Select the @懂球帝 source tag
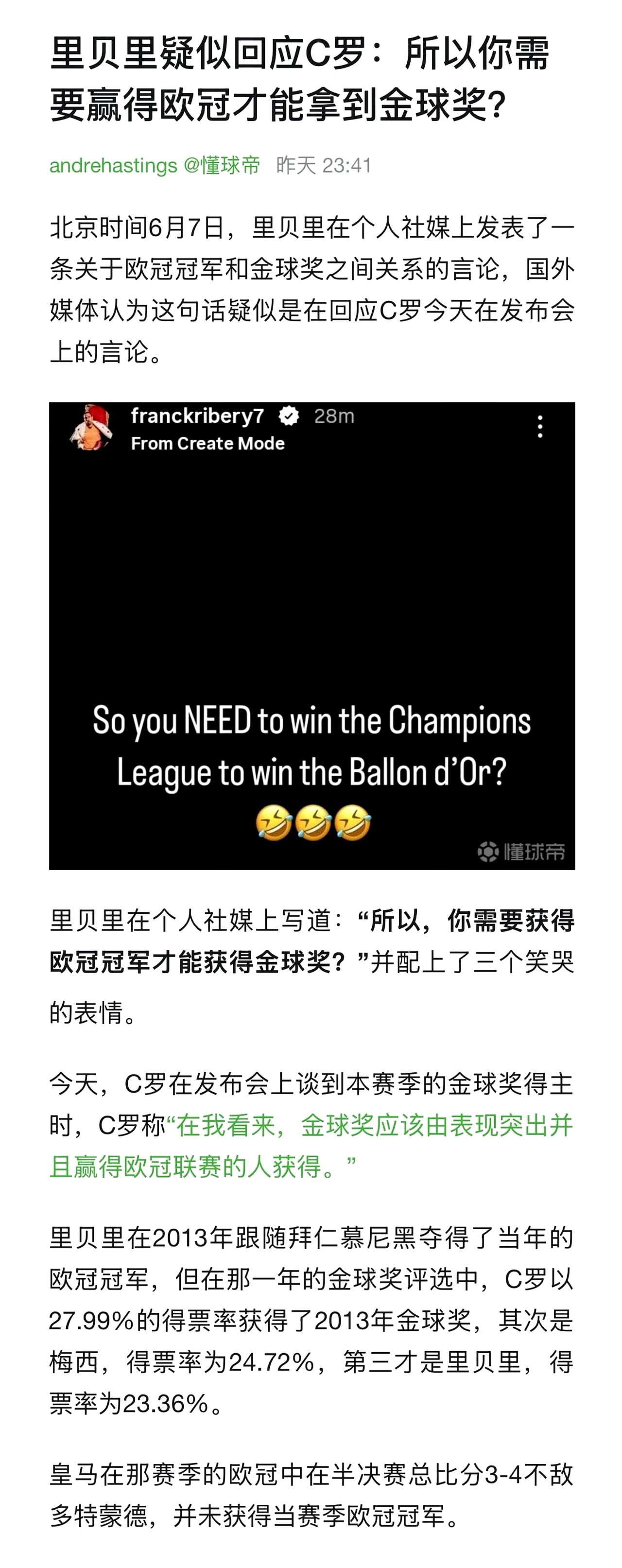The height and width of the screenshot is (1568, 622). tap(222, 163)
